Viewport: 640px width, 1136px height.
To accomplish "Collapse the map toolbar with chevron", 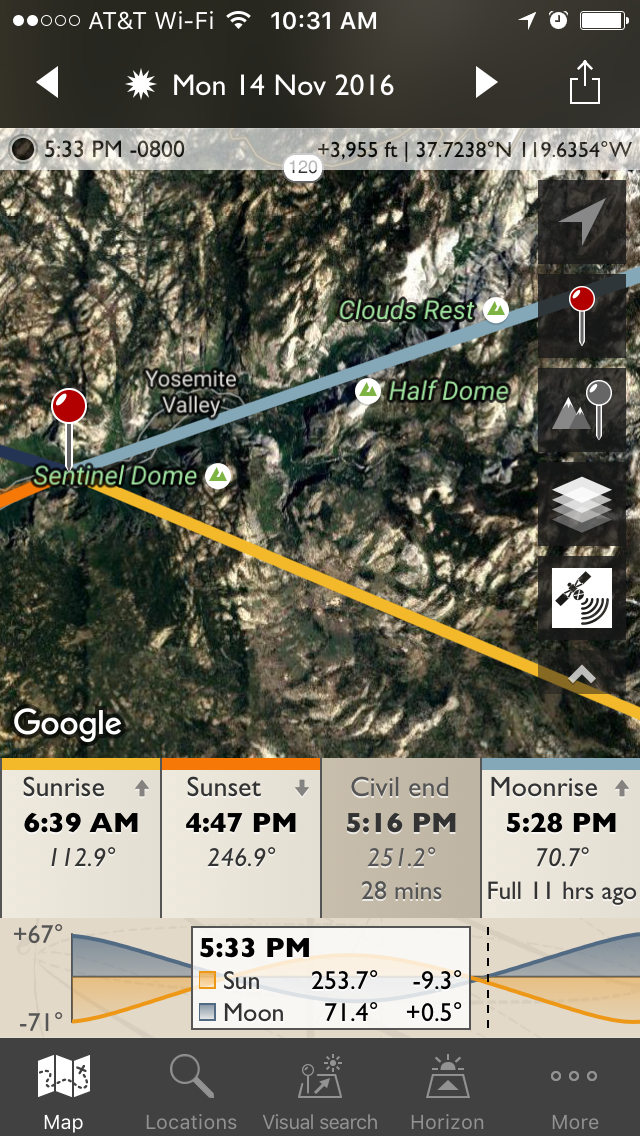I will (582, 674).
